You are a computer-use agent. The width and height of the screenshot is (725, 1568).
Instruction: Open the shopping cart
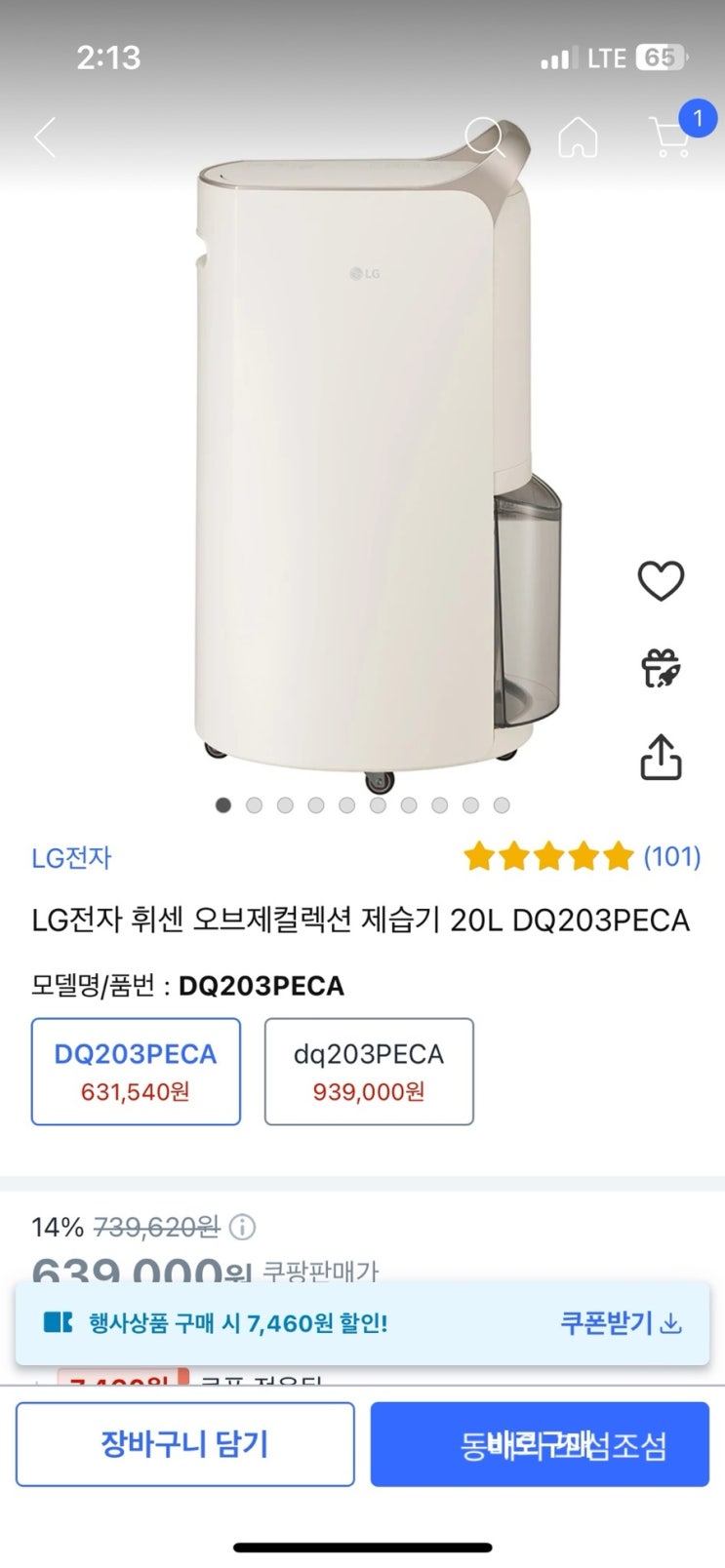[670, 137]
